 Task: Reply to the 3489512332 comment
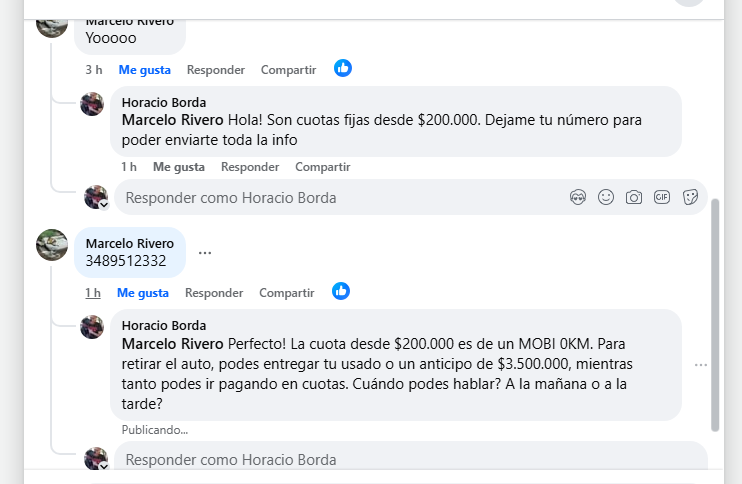pos(213,293)
